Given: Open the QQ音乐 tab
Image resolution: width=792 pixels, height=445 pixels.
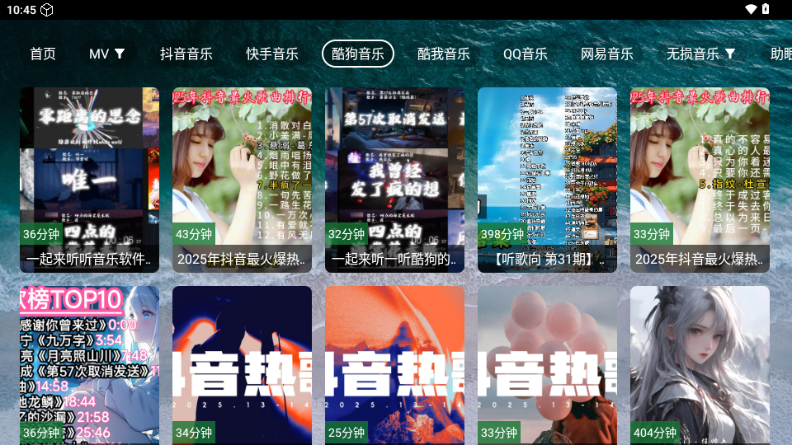Looking at the screenshot, I should coord(525,54).
